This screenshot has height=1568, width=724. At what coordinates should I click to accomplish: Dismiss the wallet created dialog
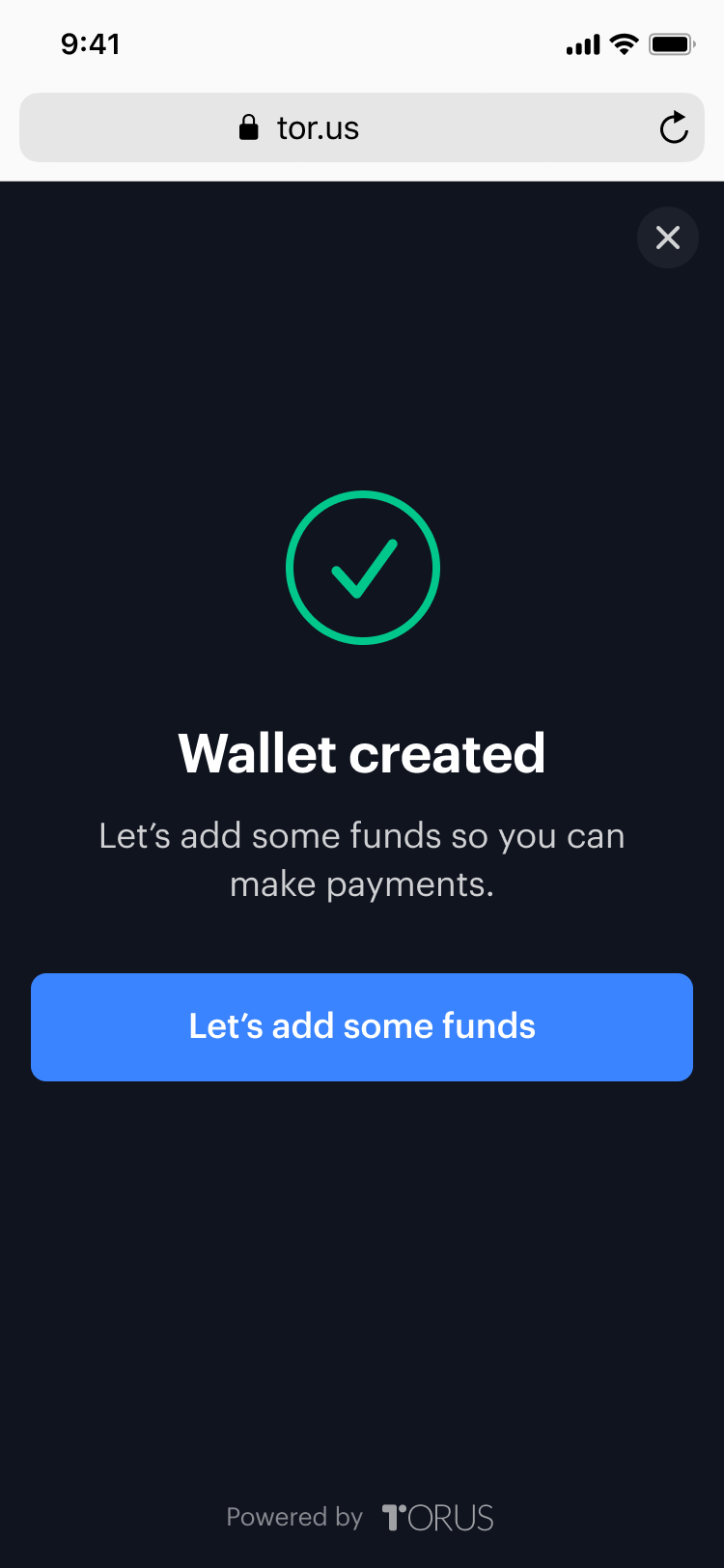tap(667, 238)
